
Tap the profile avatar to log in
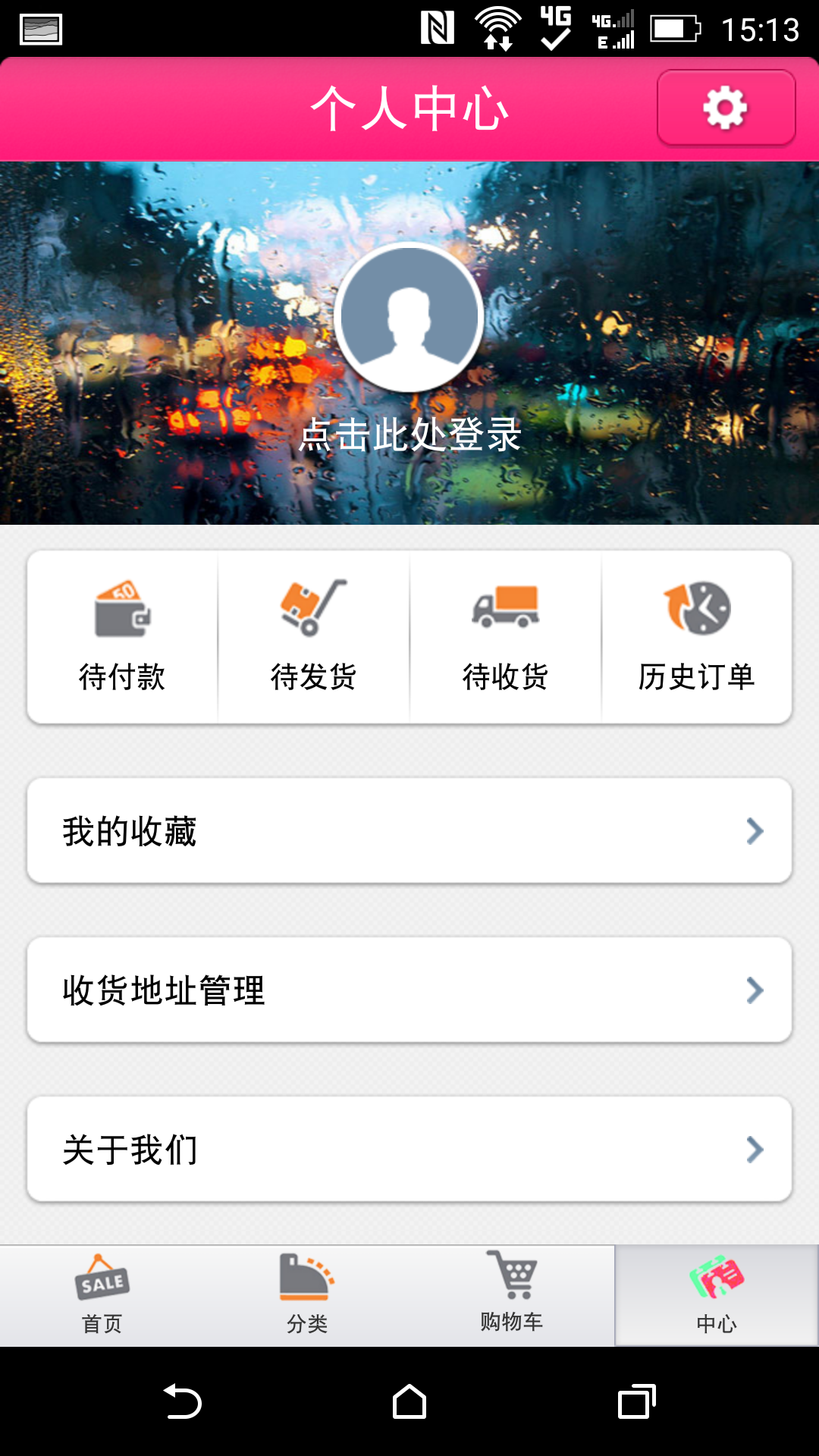(x=409, y=317)
